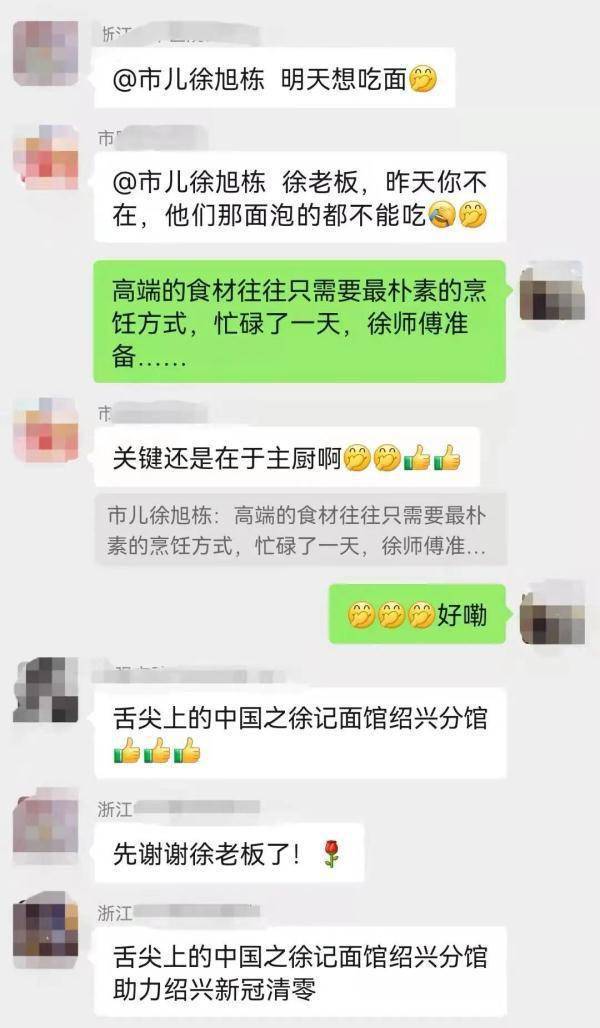The width and height of the screenshot is (600, 1028).
Task: Open avatar beside 关键还是在于主厨啊 message
Action: coord(45,431)
